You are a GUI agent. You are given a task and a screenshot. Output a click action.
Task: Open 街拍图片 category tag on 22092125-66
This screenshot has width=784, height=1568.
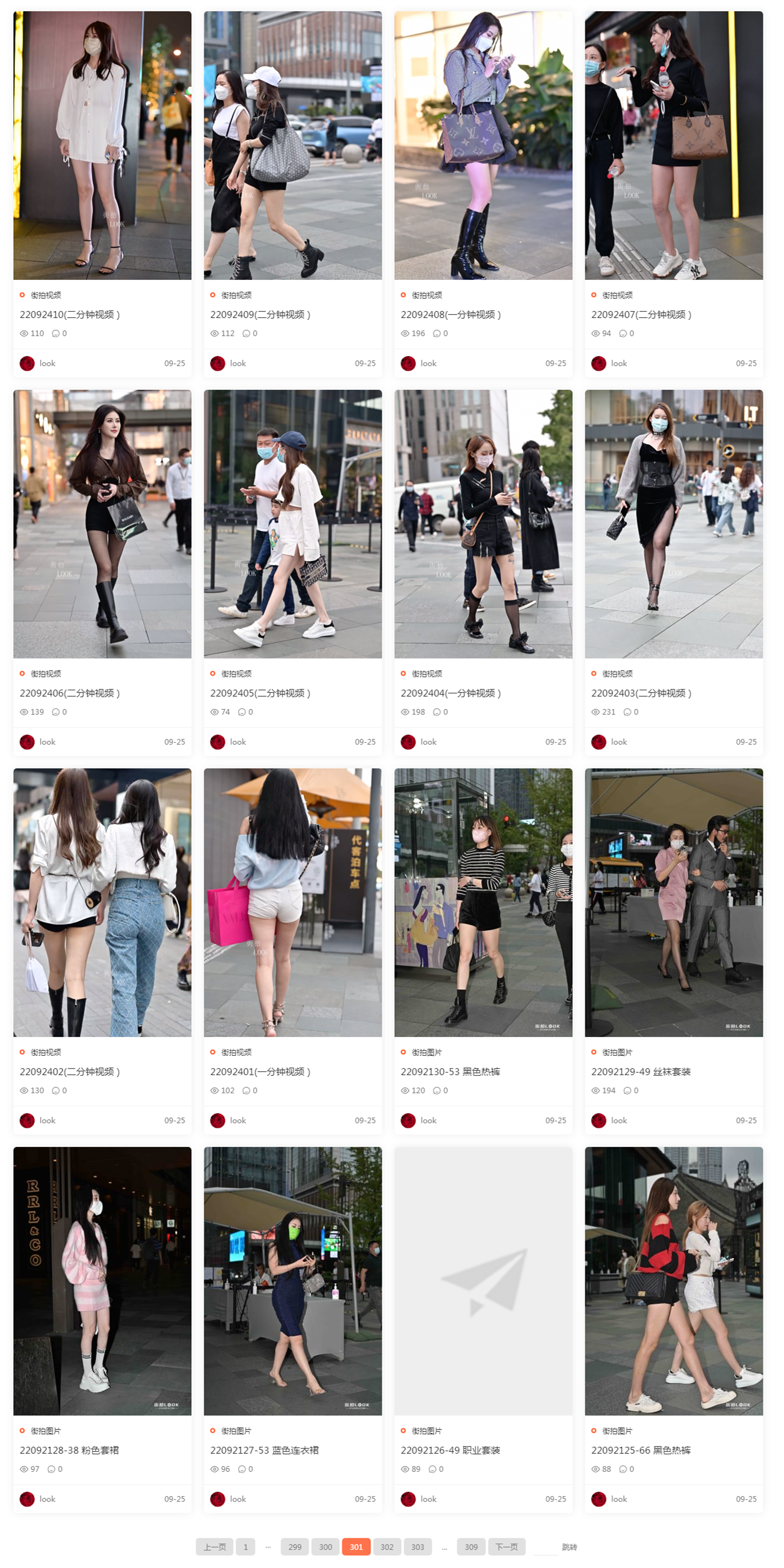tap(617, 1431)
